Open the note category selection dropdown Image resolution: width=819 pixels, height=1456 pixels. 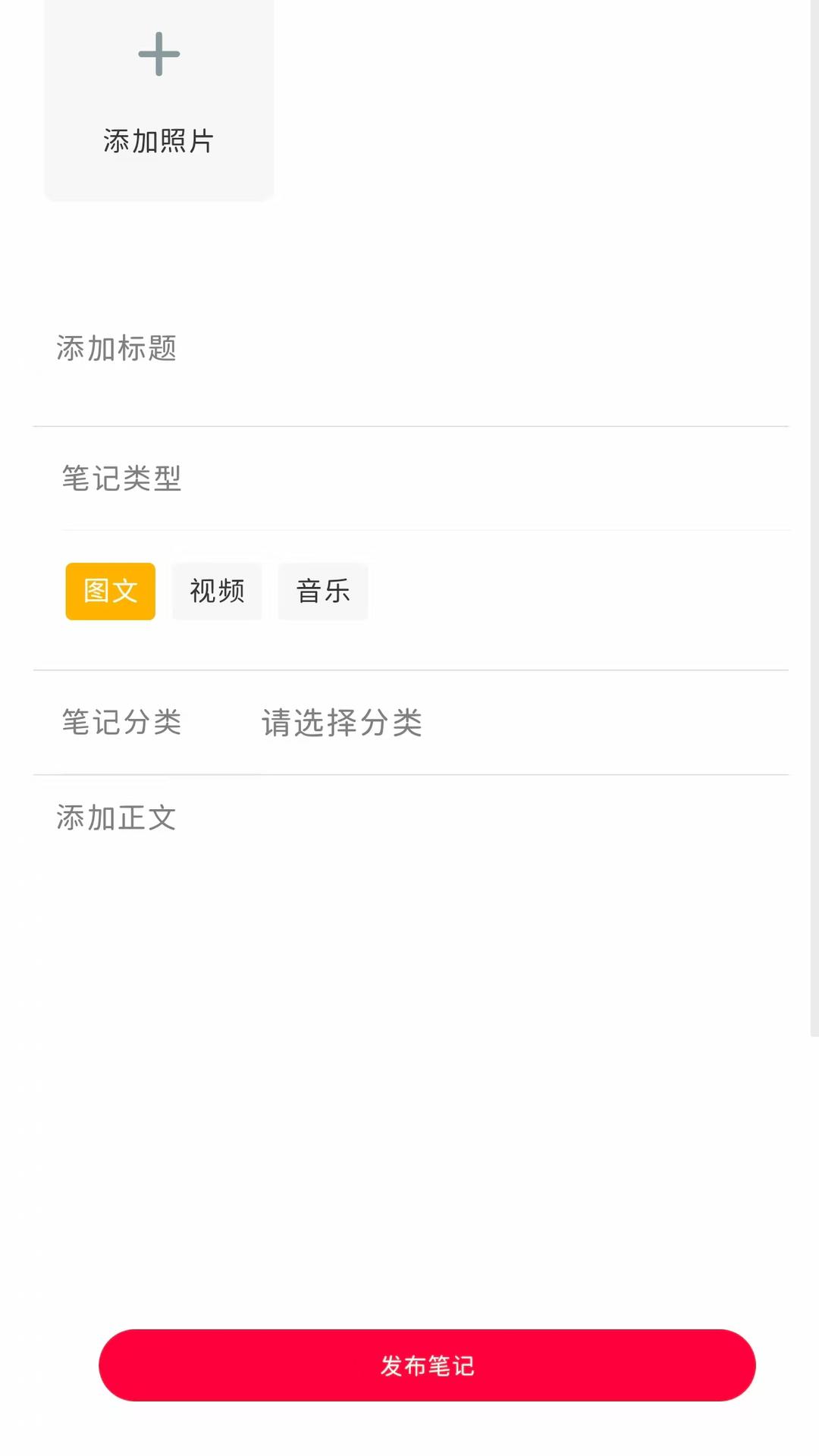343,724
